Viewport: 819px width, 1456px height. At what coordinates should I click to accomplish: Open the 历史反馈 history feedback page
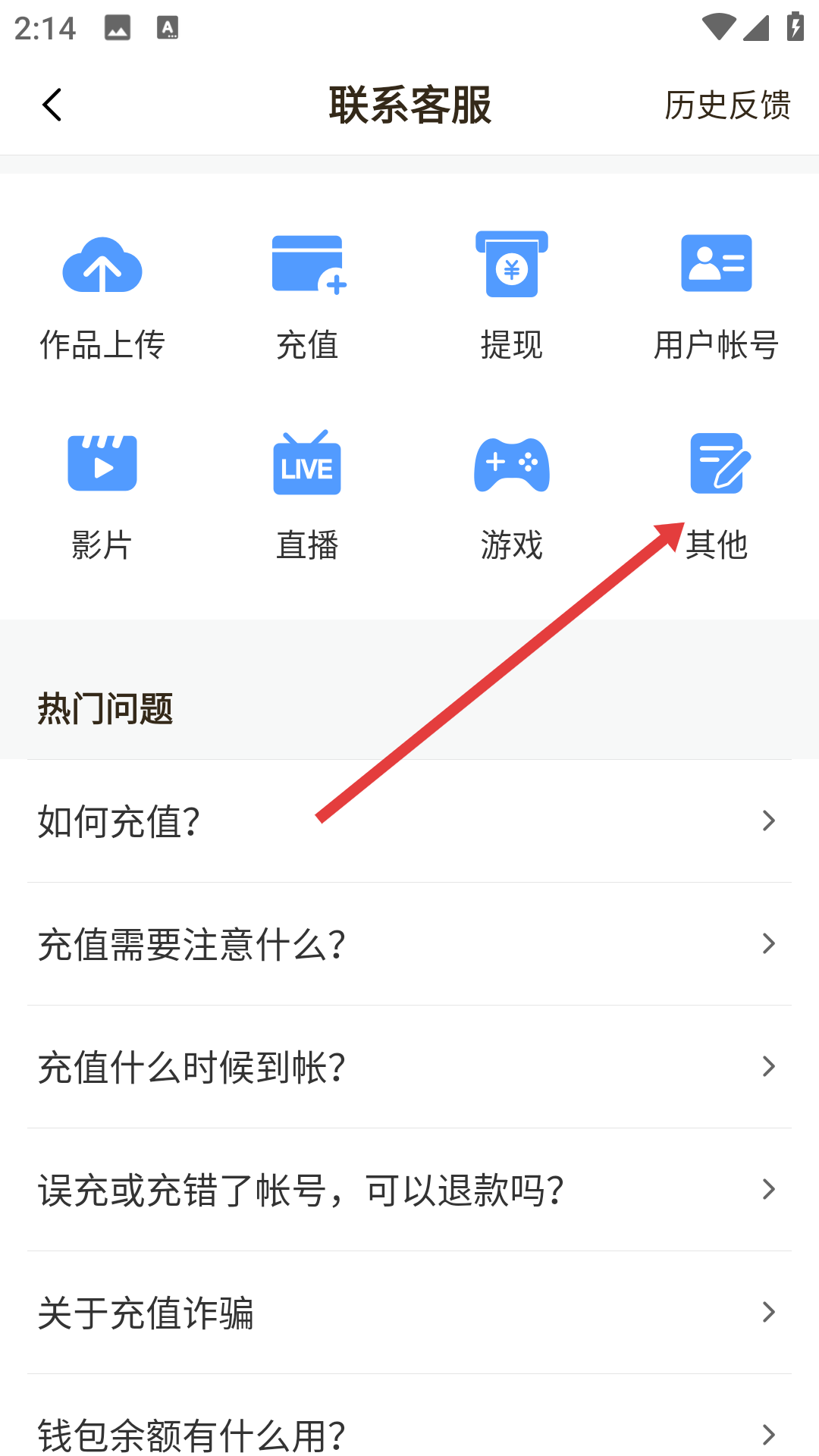pos(726,106)
